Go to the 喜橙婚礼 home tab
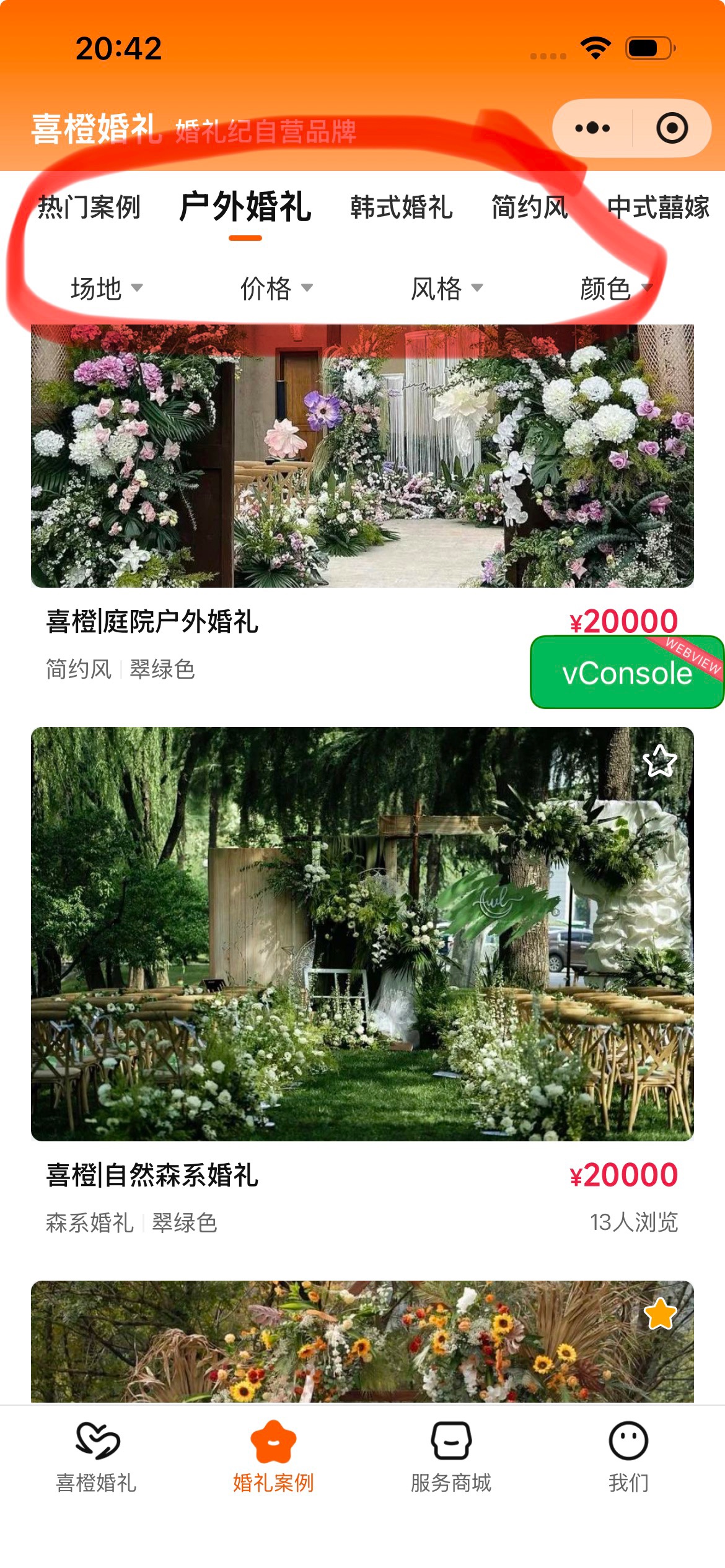Screen dimensions: 725x1568 [96, 1457]
